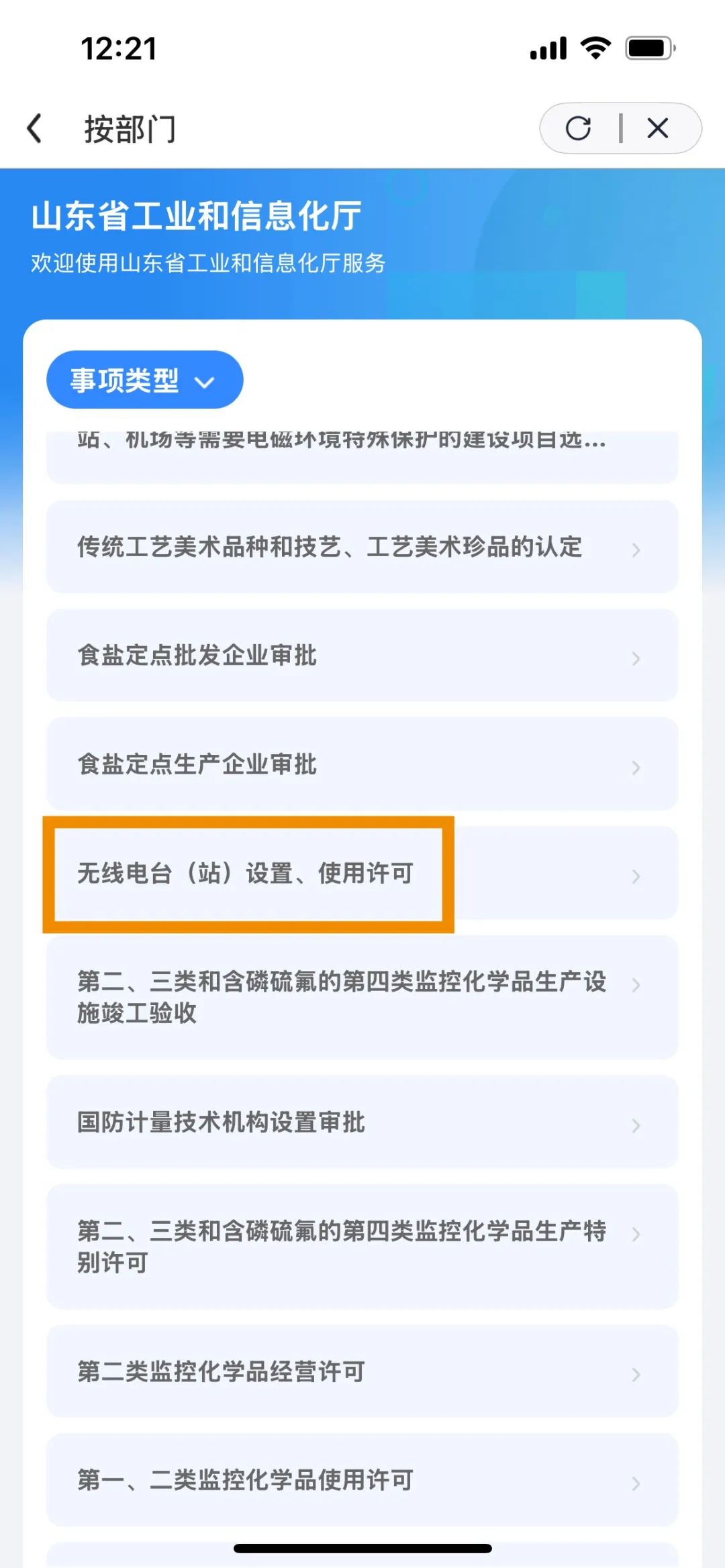Close the mini program with the X button
The image size is (725, 1568).
[x=658, y=128]
